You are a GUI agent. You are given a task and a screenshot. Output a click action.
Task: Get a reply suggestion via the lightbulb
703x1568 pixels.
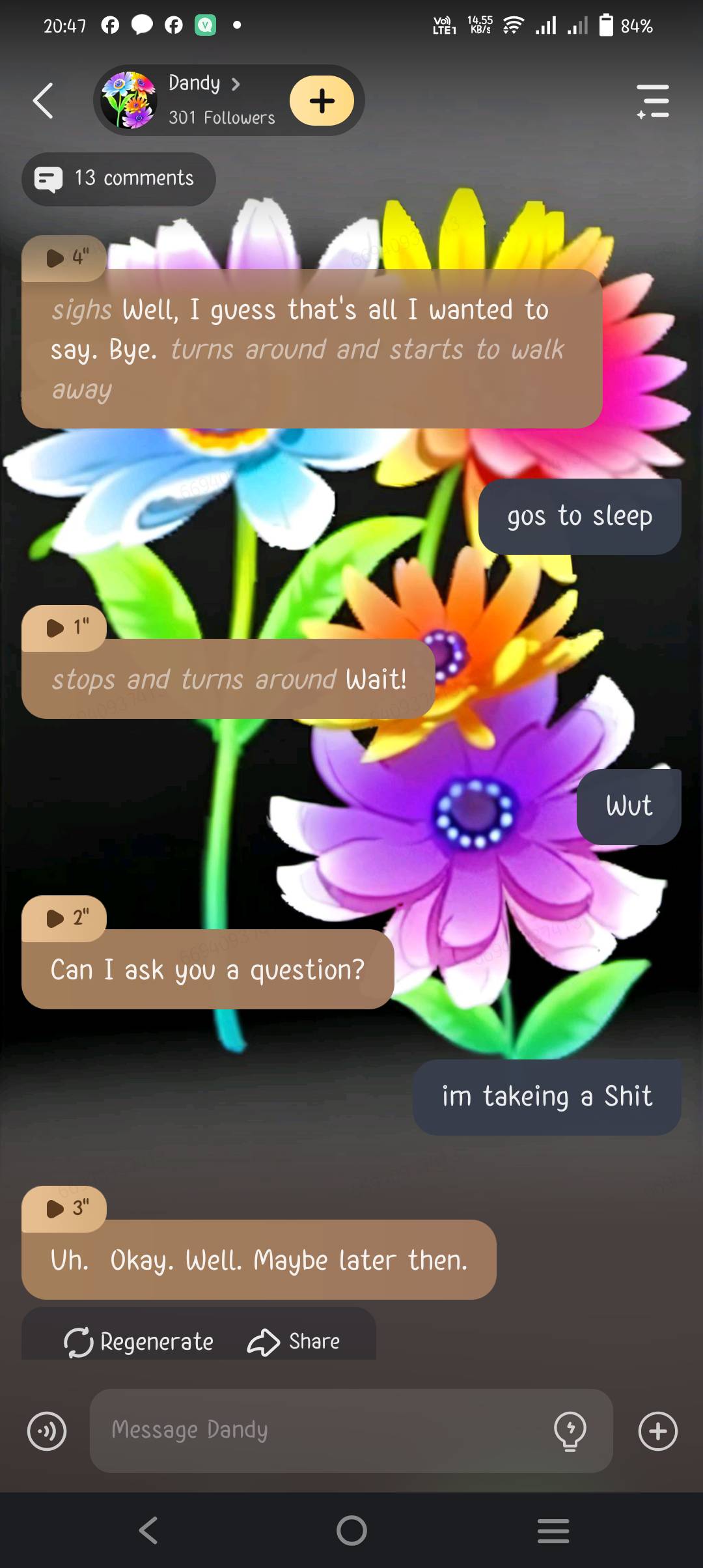(x=570, y=1431)
